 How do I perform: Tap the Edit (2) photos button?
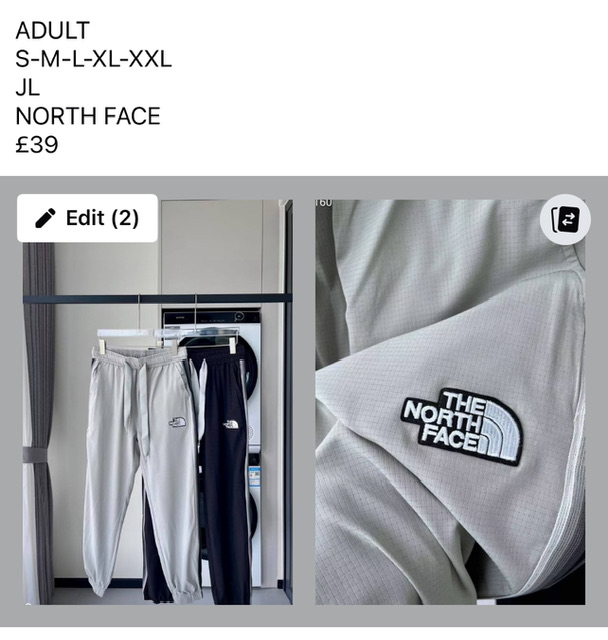87,218
